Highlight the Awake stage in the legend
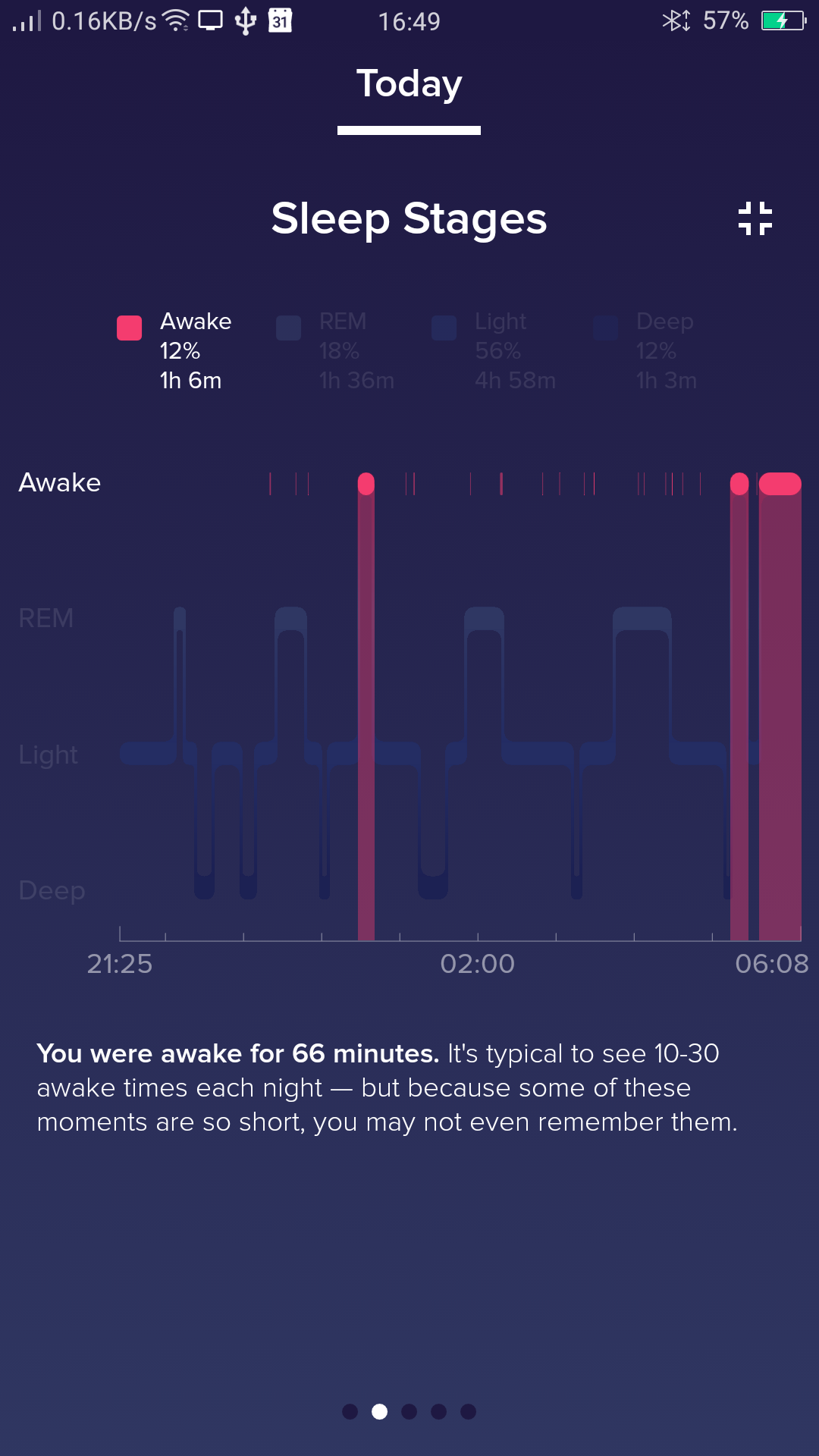The width and height of the screenshot is (819, 1456). pyautogui.click(x=175, y=350)
